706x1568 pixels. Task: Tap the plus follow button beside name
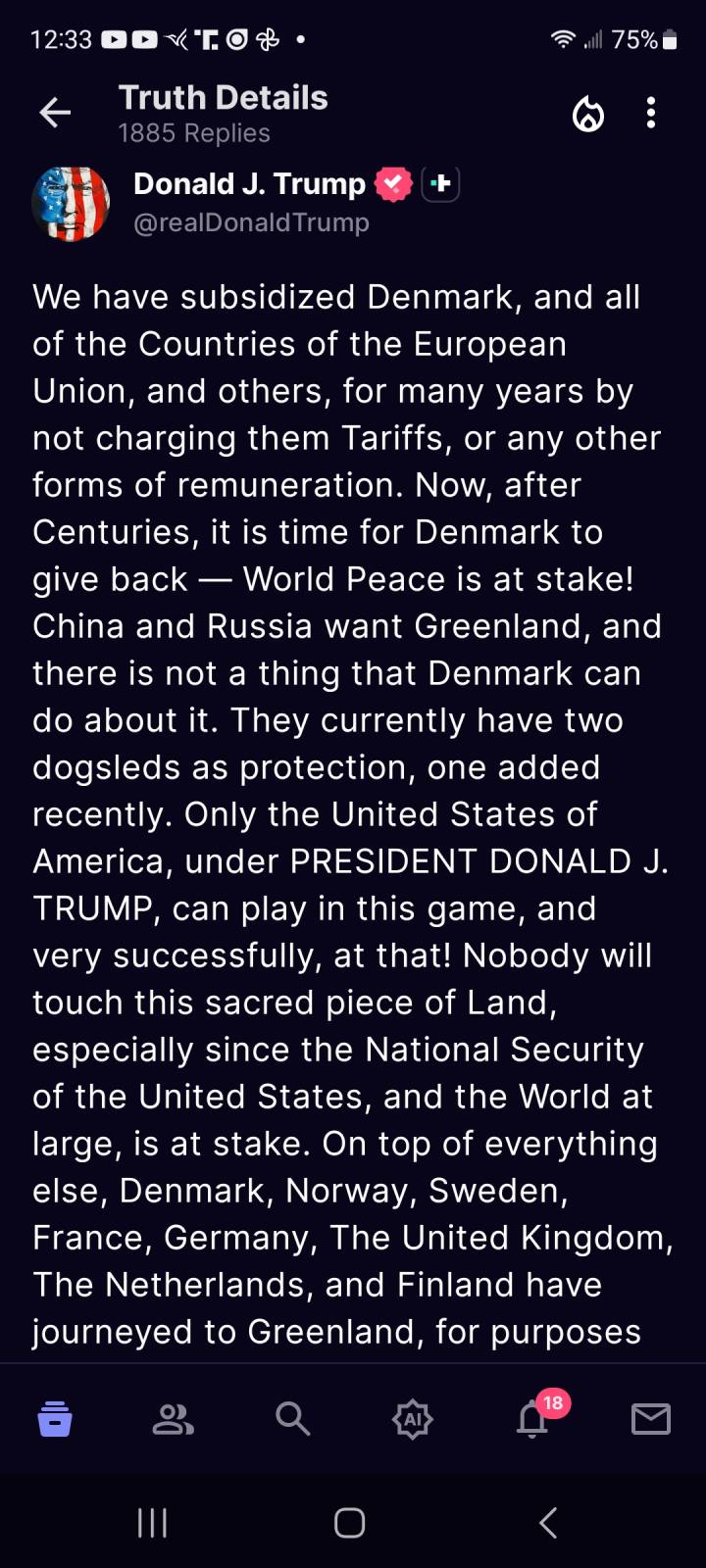point(440,183)
